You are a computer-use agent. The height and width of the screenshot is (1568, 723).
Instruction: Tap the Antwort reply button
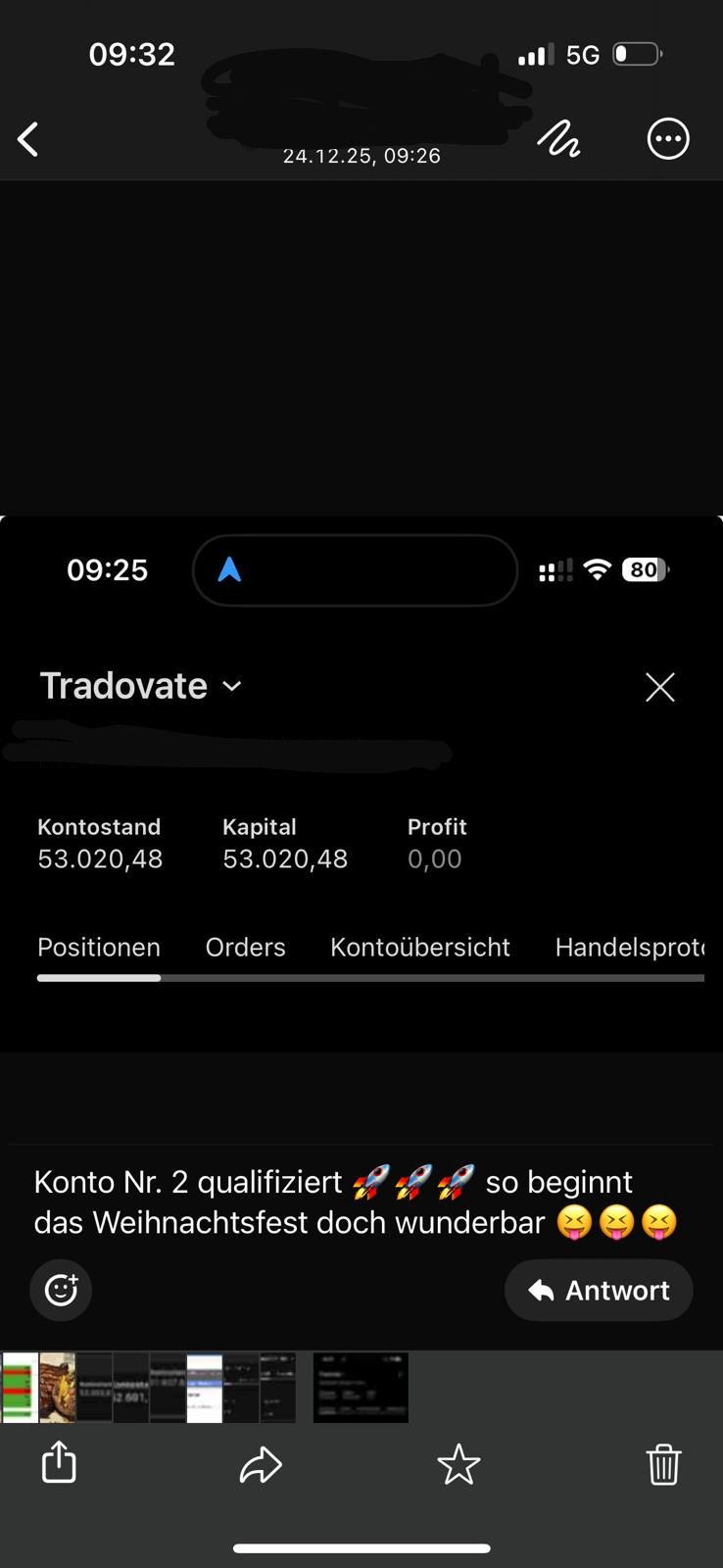pyautogui.click(x=598, y=1290)
